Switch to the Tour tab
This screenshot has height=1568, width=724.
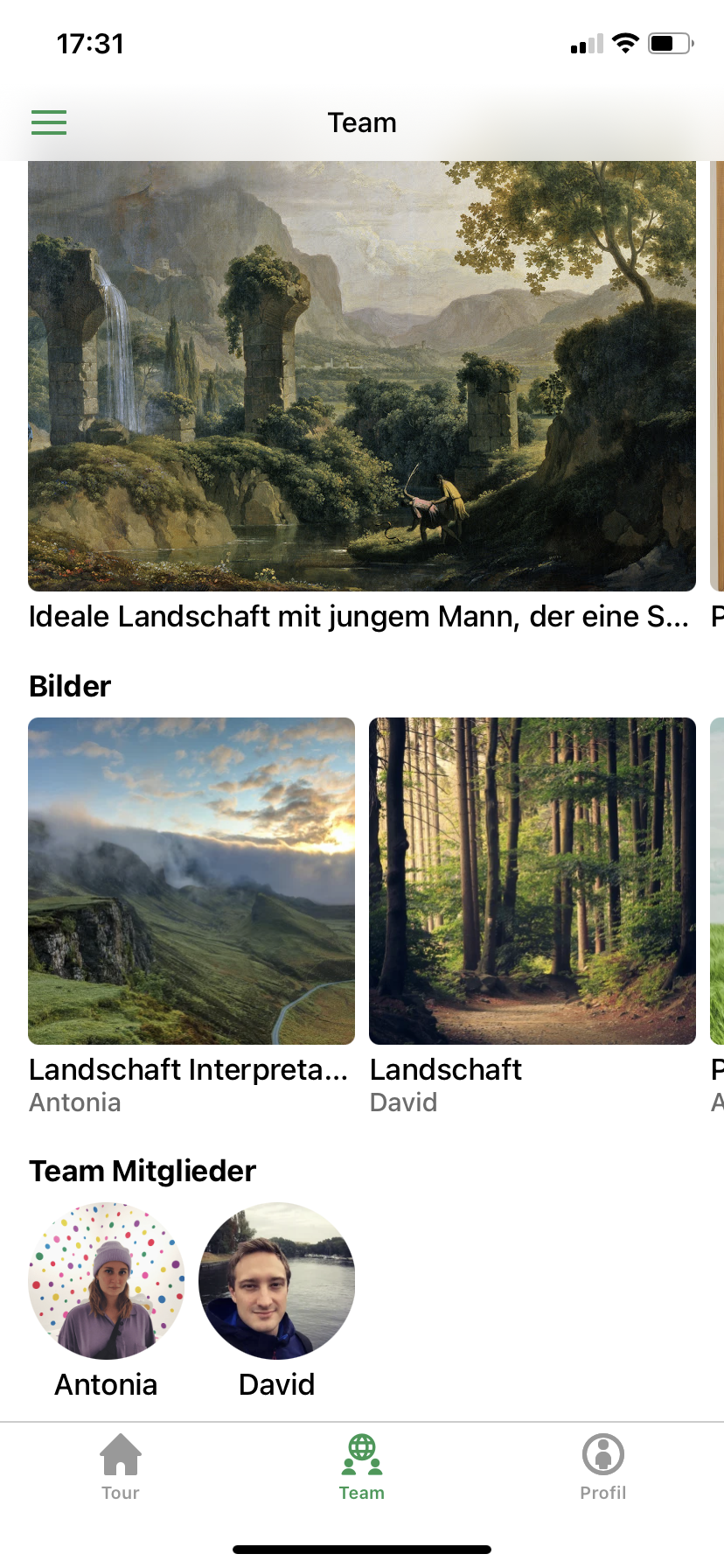click(121, 1467)
